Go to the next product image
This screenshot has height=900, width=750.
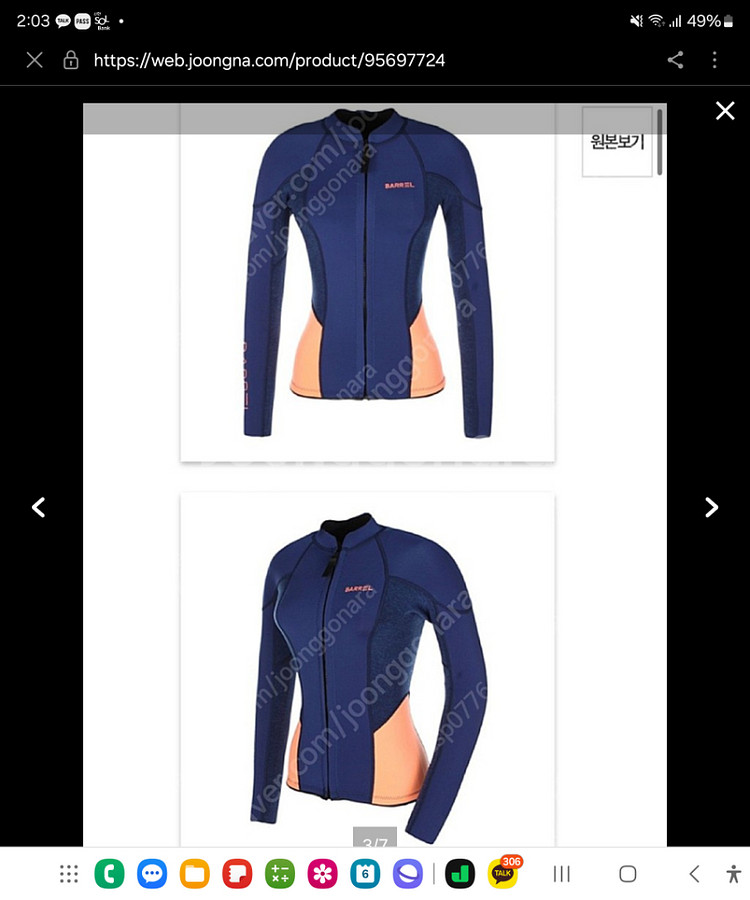click(711, 507)
